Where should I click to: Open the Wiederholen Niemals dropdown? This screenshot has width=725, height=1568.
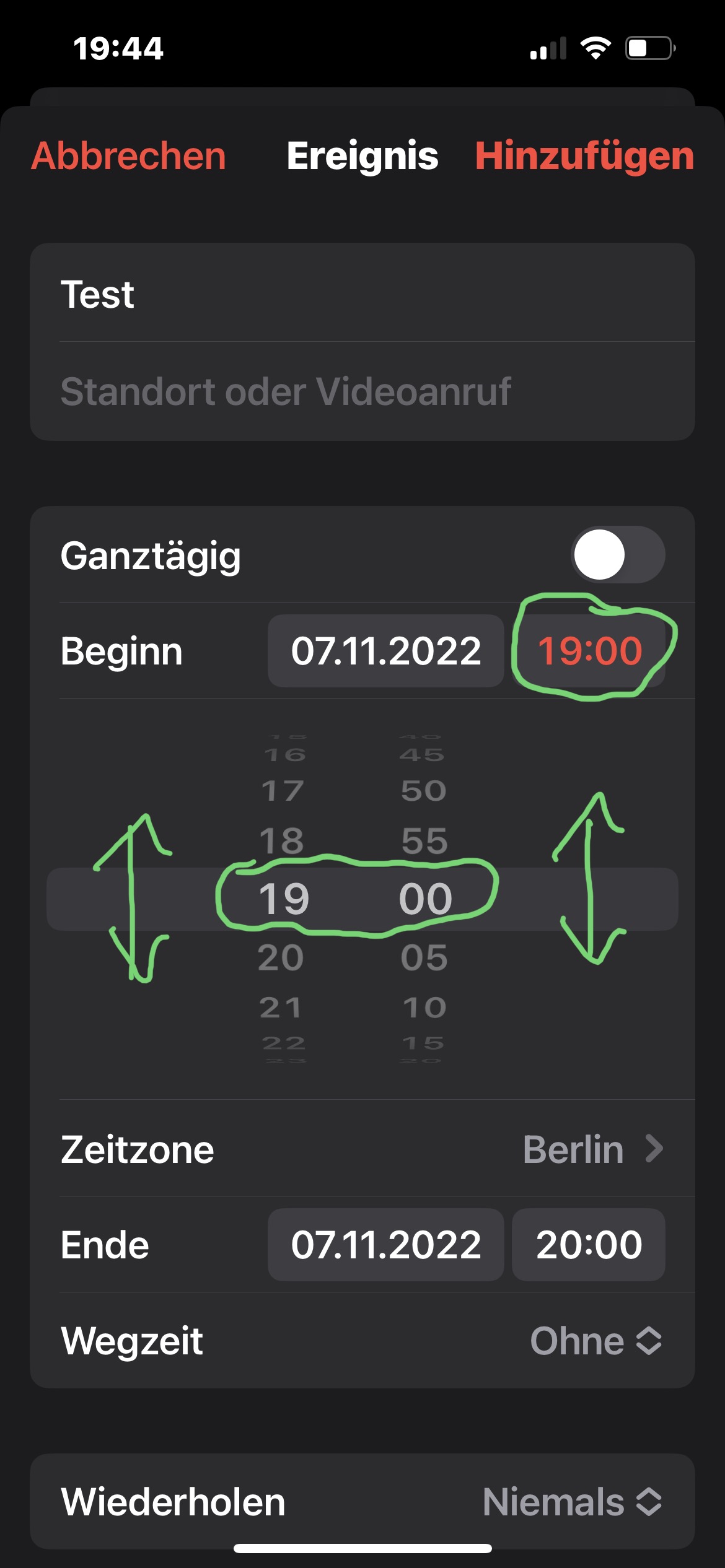(571, 1502)
